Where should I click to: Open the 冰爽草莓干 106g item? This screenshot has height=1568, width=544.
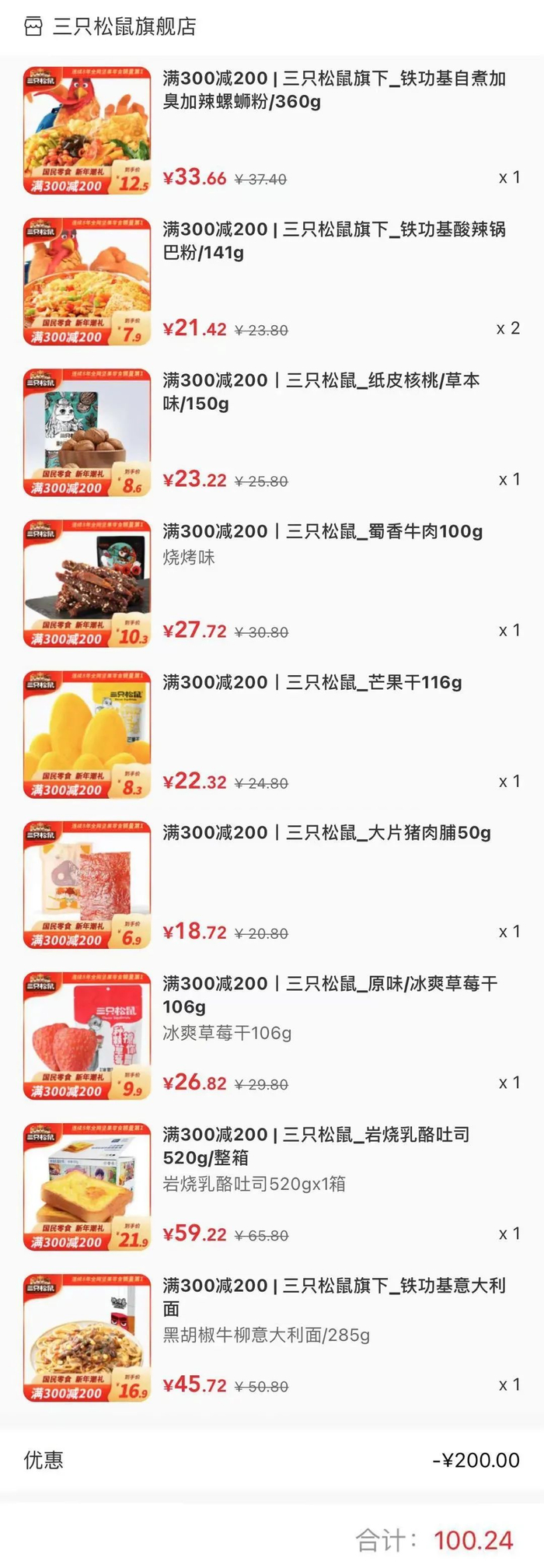[330, 995]
